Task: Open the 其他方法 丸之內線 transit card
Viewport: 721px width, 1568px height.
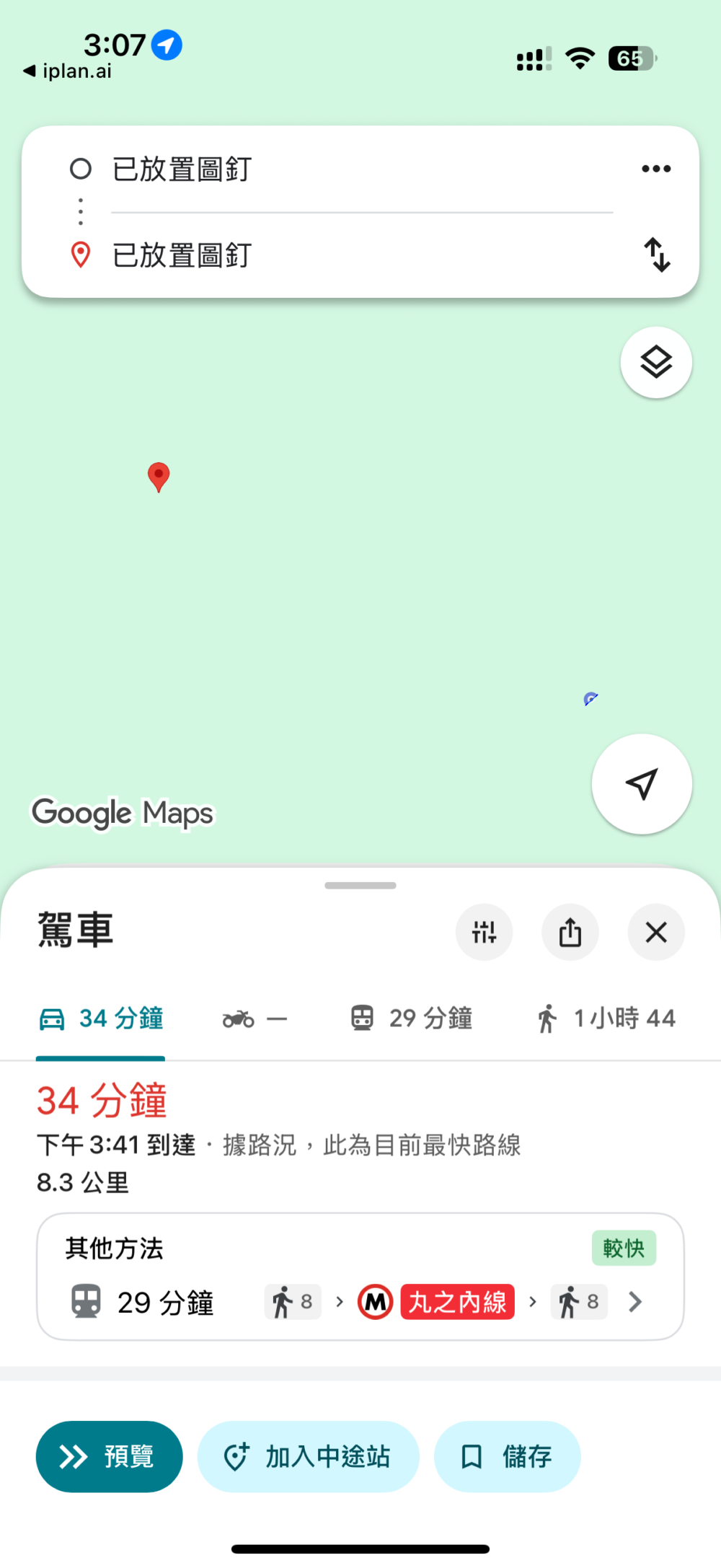Action: tap(360, 1277)
